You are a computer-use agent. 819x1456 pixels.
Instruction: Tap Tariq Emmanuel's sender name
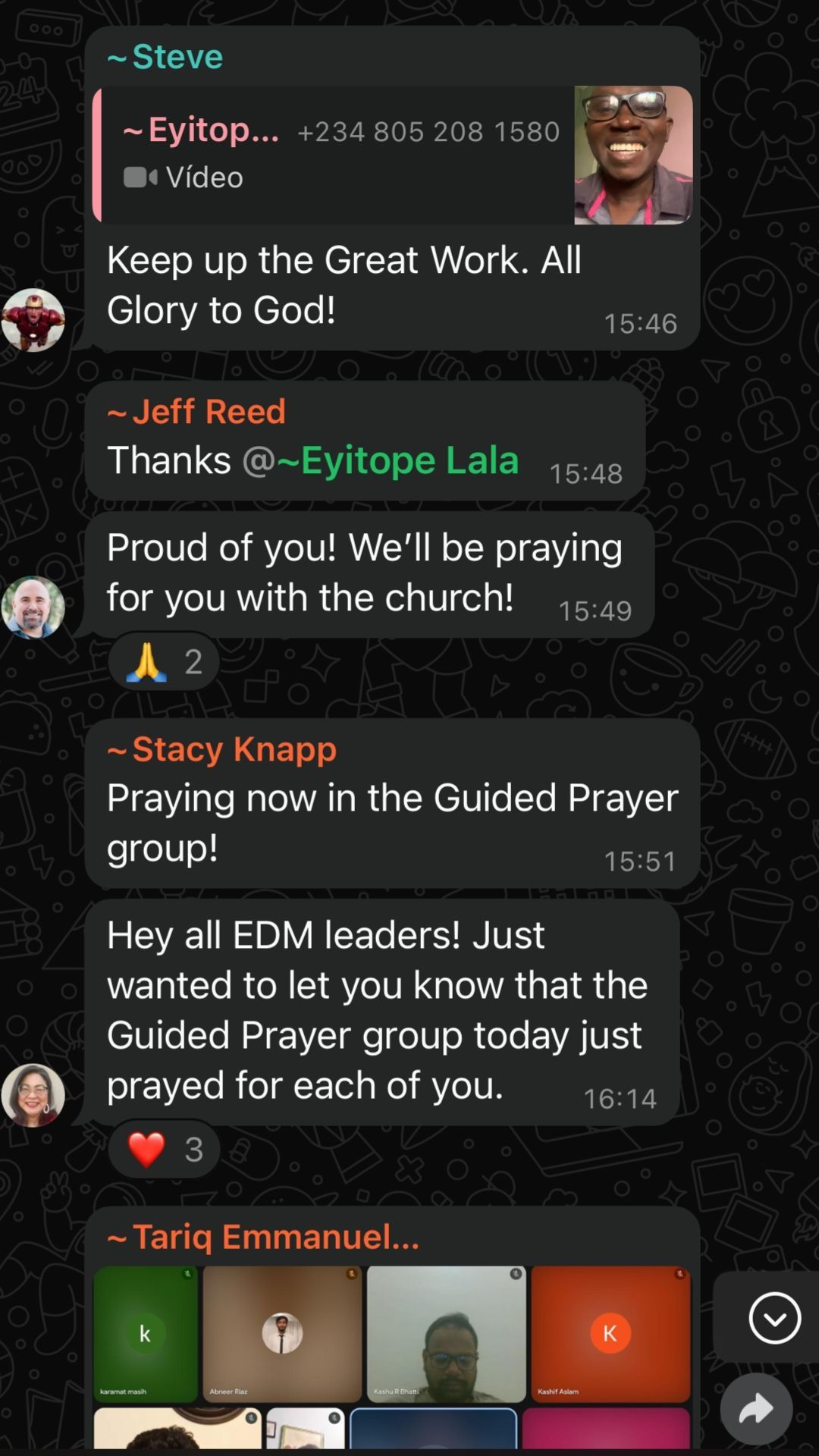tap(264, 1237)
